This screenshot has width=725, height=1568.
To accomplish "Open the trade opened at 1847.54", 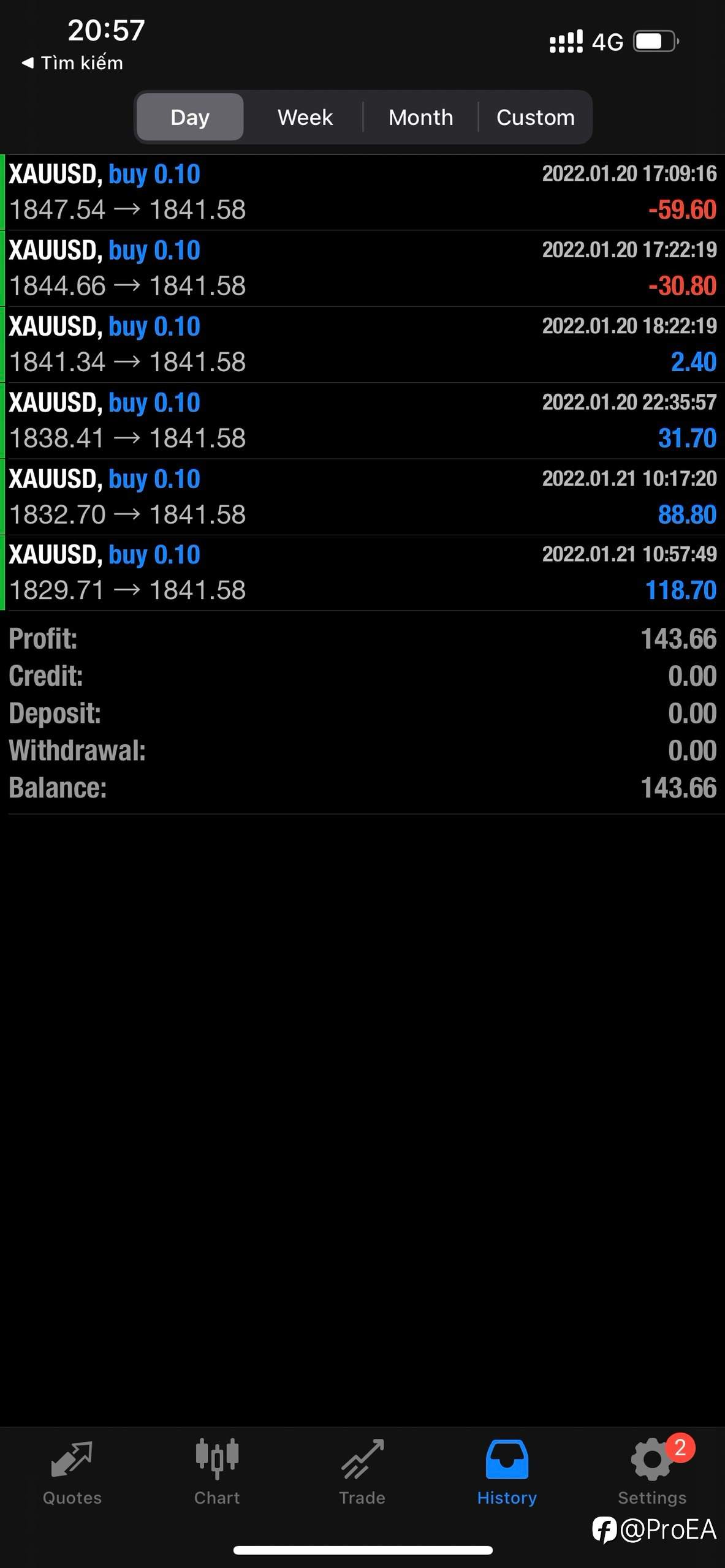I will tap(362, 192).
